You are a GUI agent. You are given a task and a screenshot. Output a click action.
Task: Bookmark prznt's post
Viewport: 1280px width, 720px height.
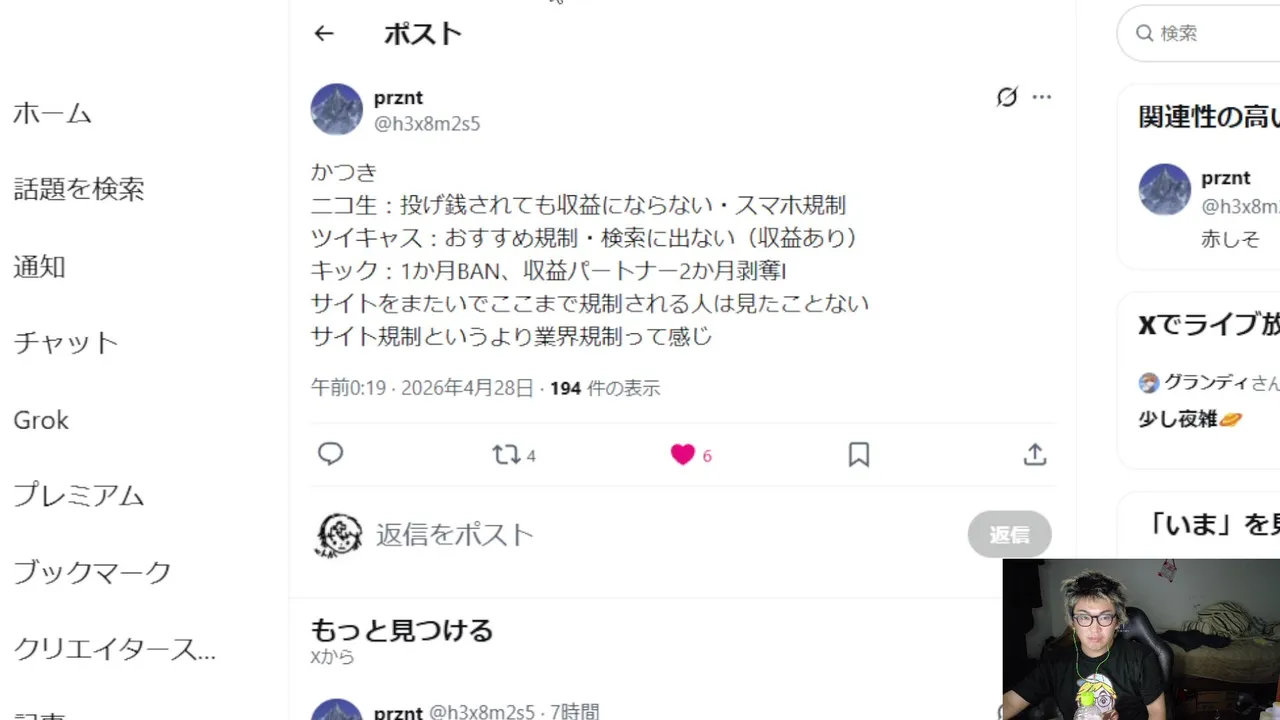(x=858, y=455)
